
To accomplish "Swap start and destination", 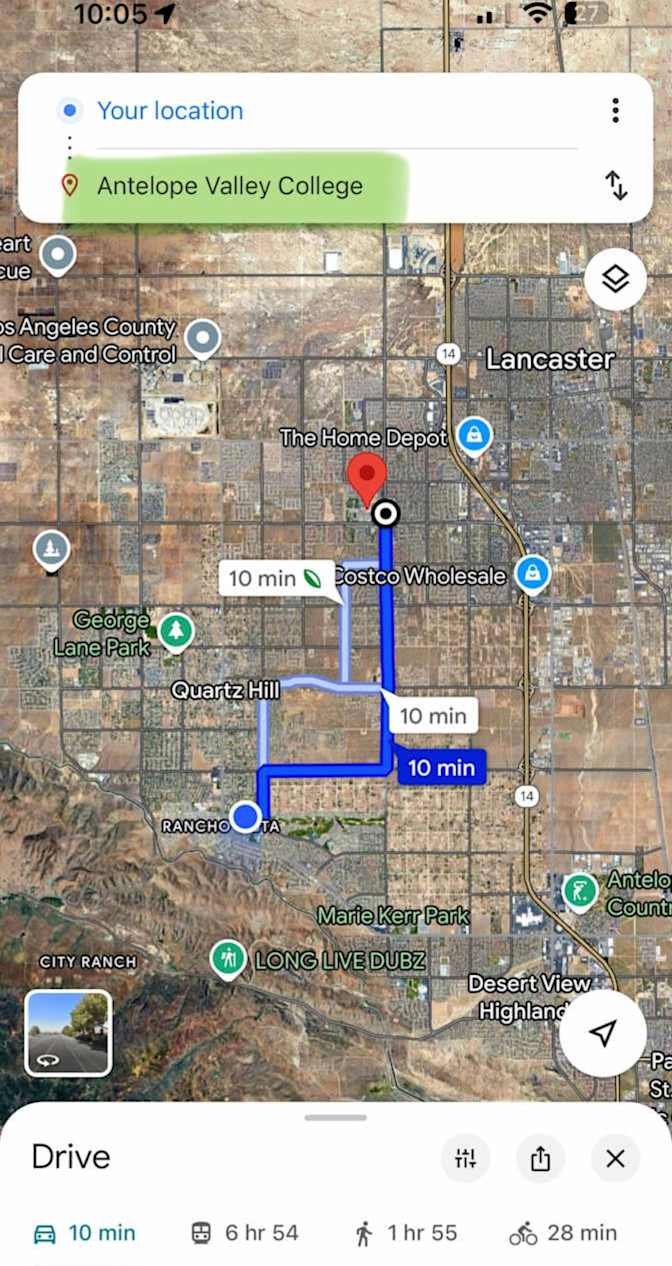I will tap(616, 185).
